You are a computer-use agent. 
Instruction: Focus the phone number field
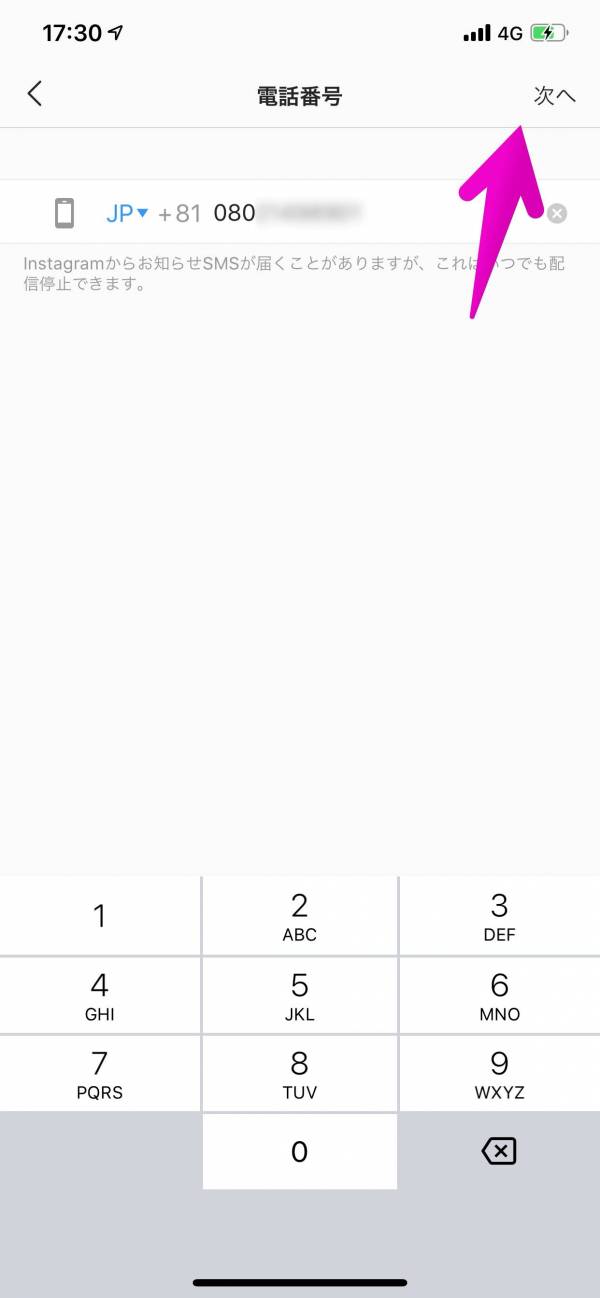click(x=375, y=213)
